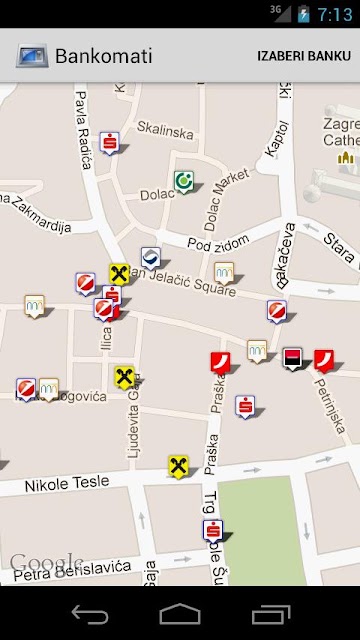
Task: Select the red ATM marker on Praška street
Action: 220,363
